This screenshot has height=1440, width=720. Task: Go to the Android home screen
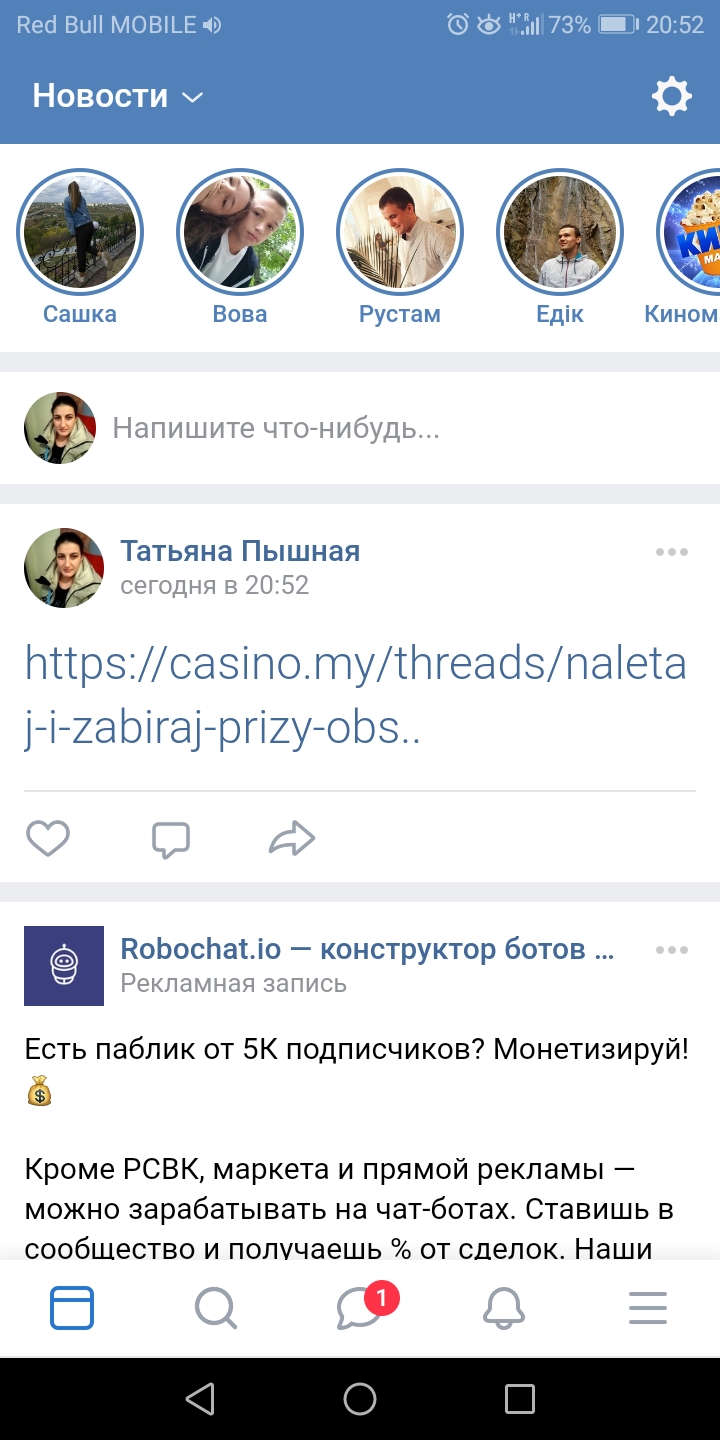click(360, 1399)
